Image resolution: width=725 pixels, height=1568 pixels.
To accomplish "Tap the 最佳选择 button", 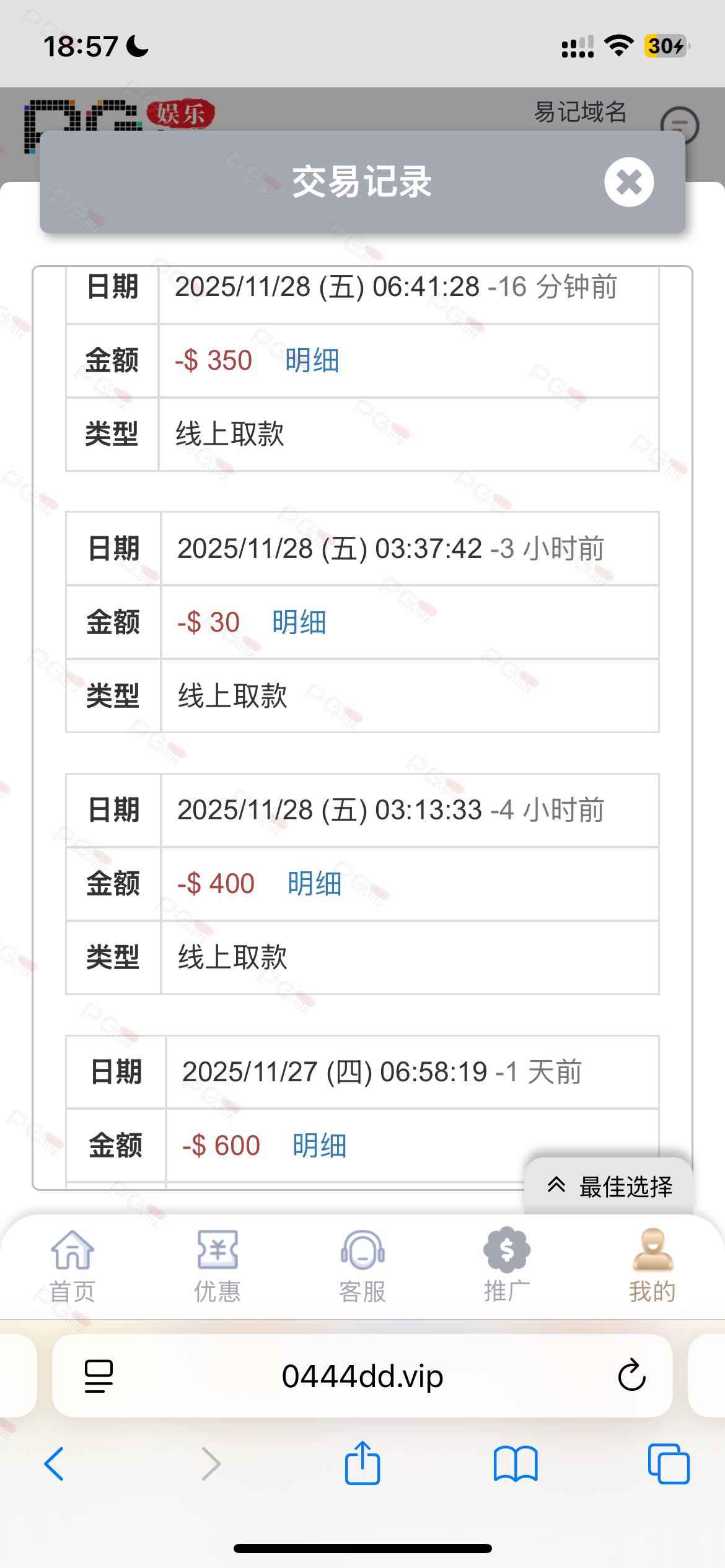I will tap(609, 1187).
